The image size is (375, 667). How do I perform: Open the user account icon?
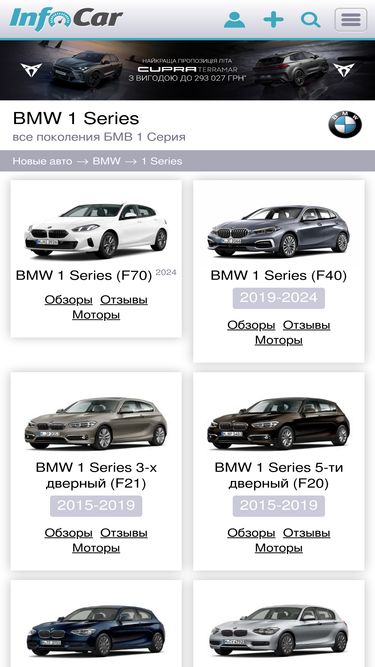point(234,20)
